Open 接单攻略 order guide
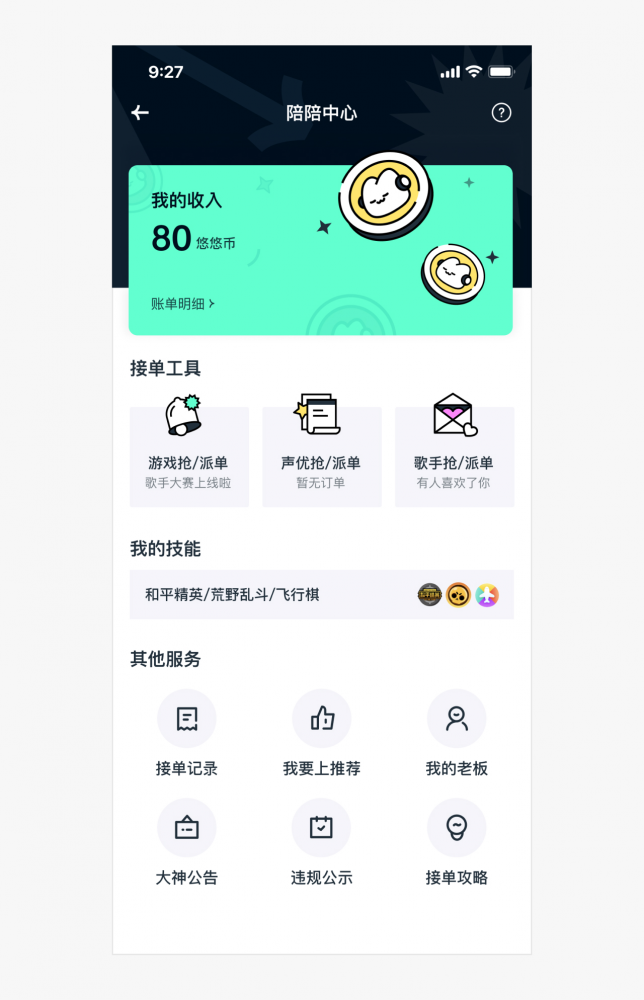Viewport: 644px width, 1000px height. 456,842
